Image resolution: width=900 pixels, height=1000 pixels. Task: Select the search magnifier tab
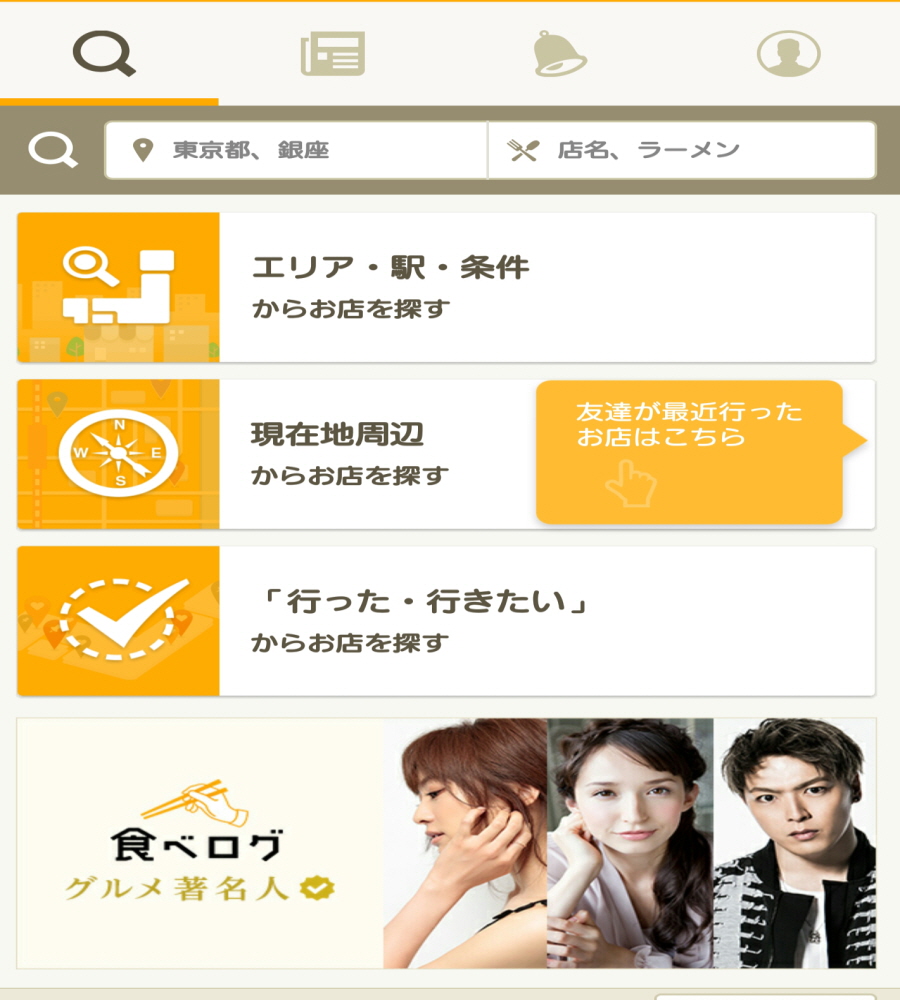pyautogui.click(x=105, y=54)
